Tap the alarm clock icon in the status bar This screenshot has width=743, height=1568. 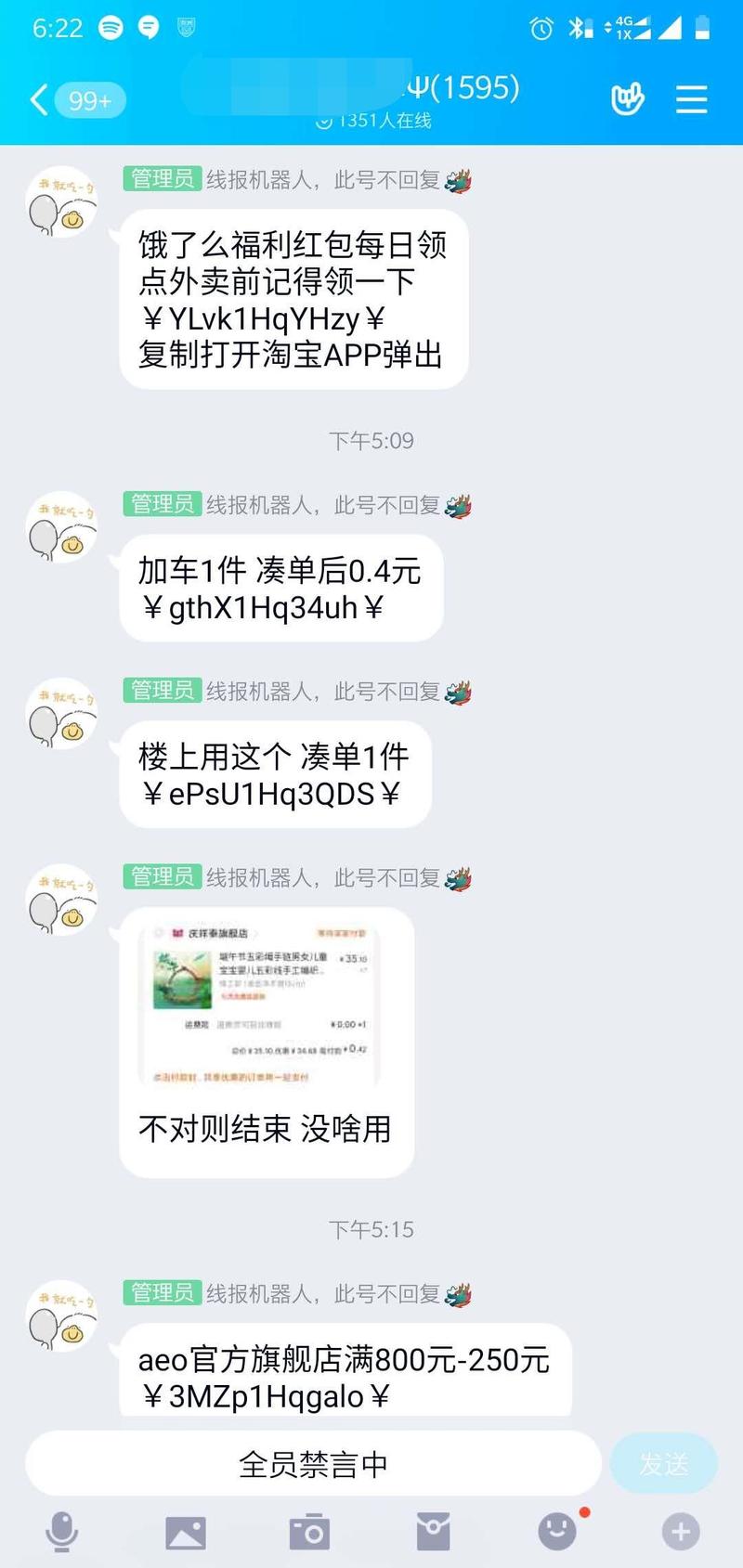click(541, 28)
